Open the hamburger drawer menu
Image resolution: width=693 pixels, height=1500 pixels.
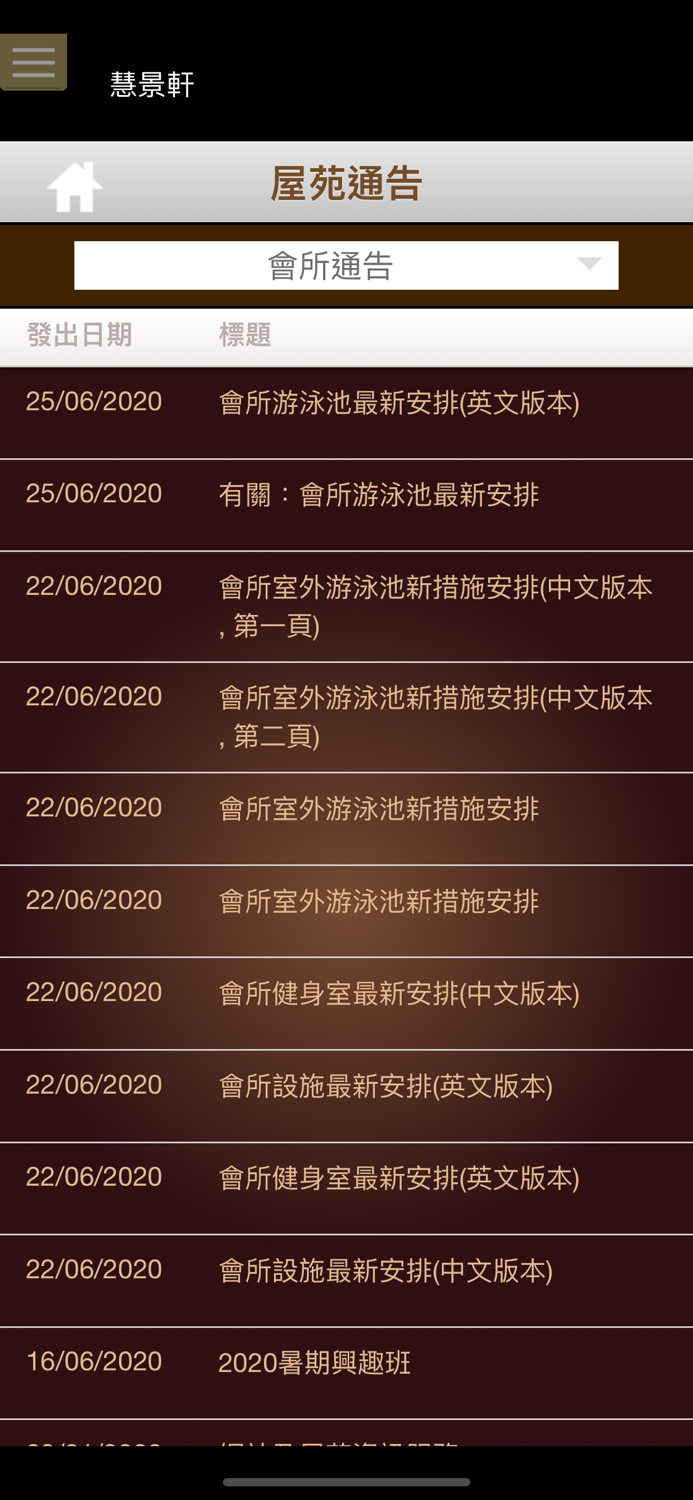[x=34, y=62]
